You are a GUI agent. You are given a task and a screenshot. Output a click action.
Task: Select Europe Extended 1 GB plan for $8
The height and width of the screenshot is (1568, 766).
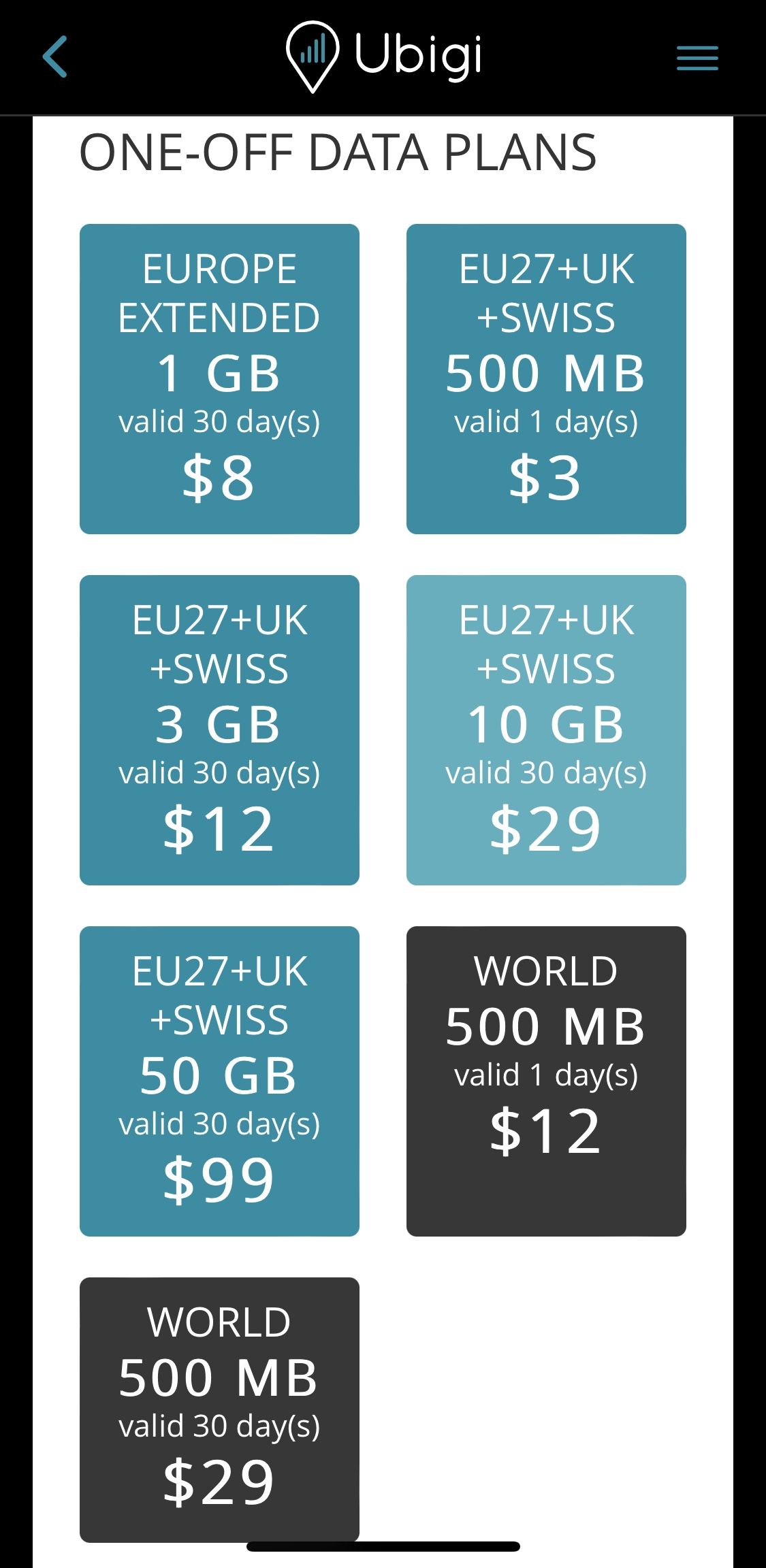click(x=219, y=378)
